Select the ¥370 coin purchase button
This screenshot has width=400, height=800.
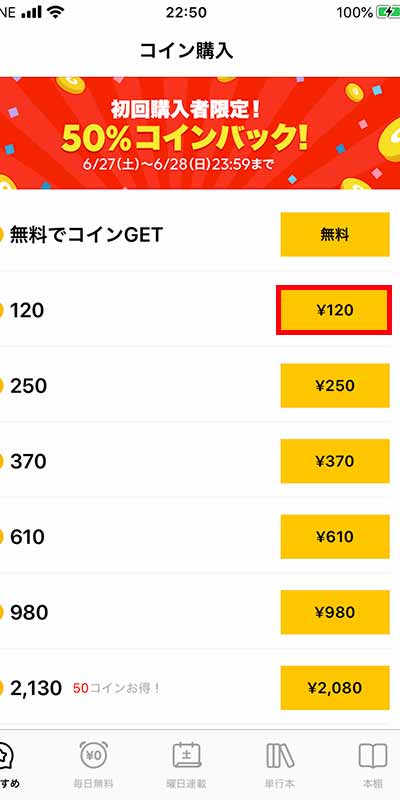[335, 461]
